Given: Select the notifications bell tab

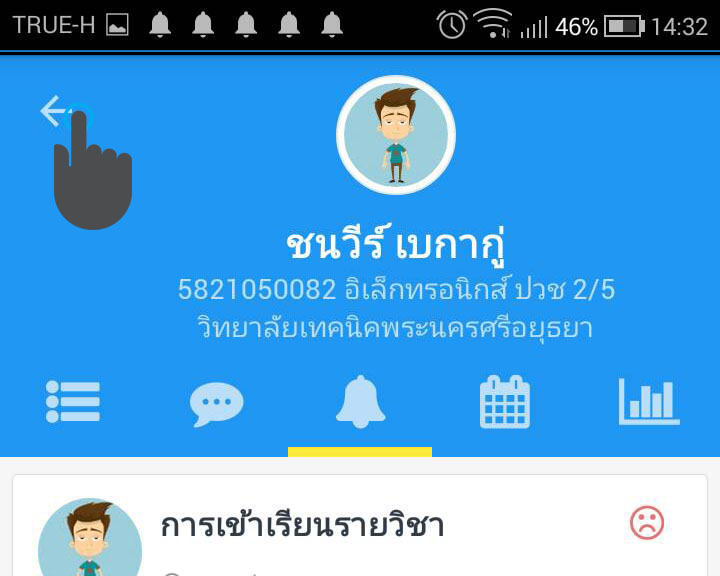Looking at the screenshot, I should tap(360, 403).
